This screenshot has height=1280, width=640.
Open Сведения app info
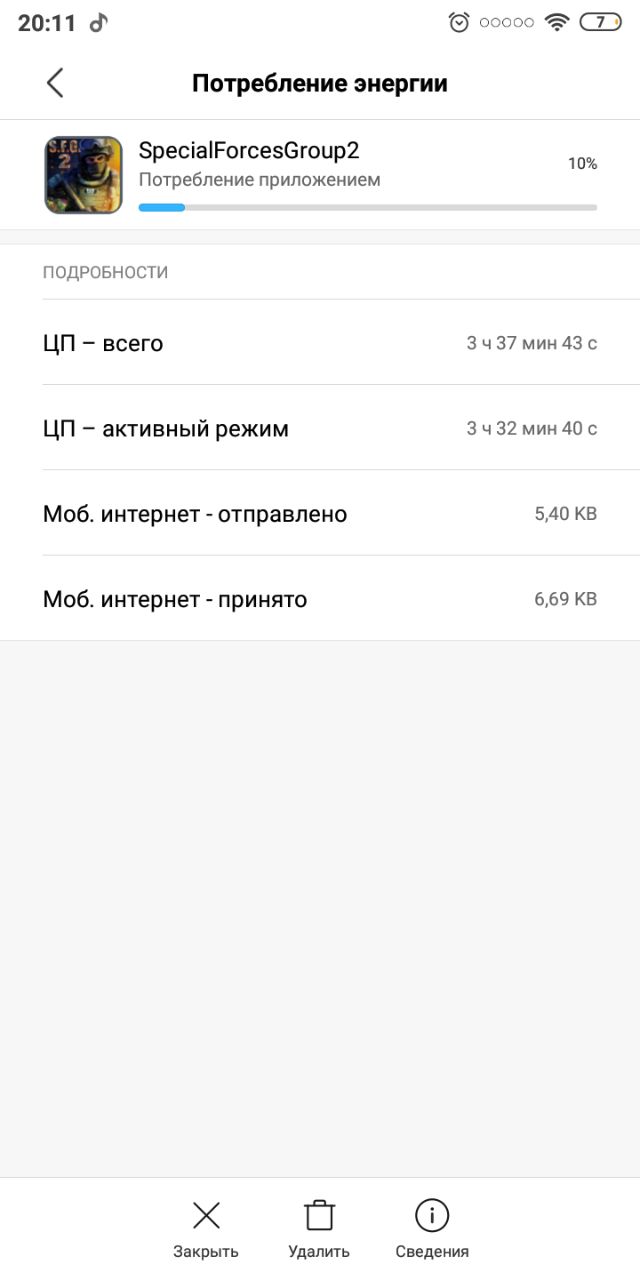pos(432,1230)
